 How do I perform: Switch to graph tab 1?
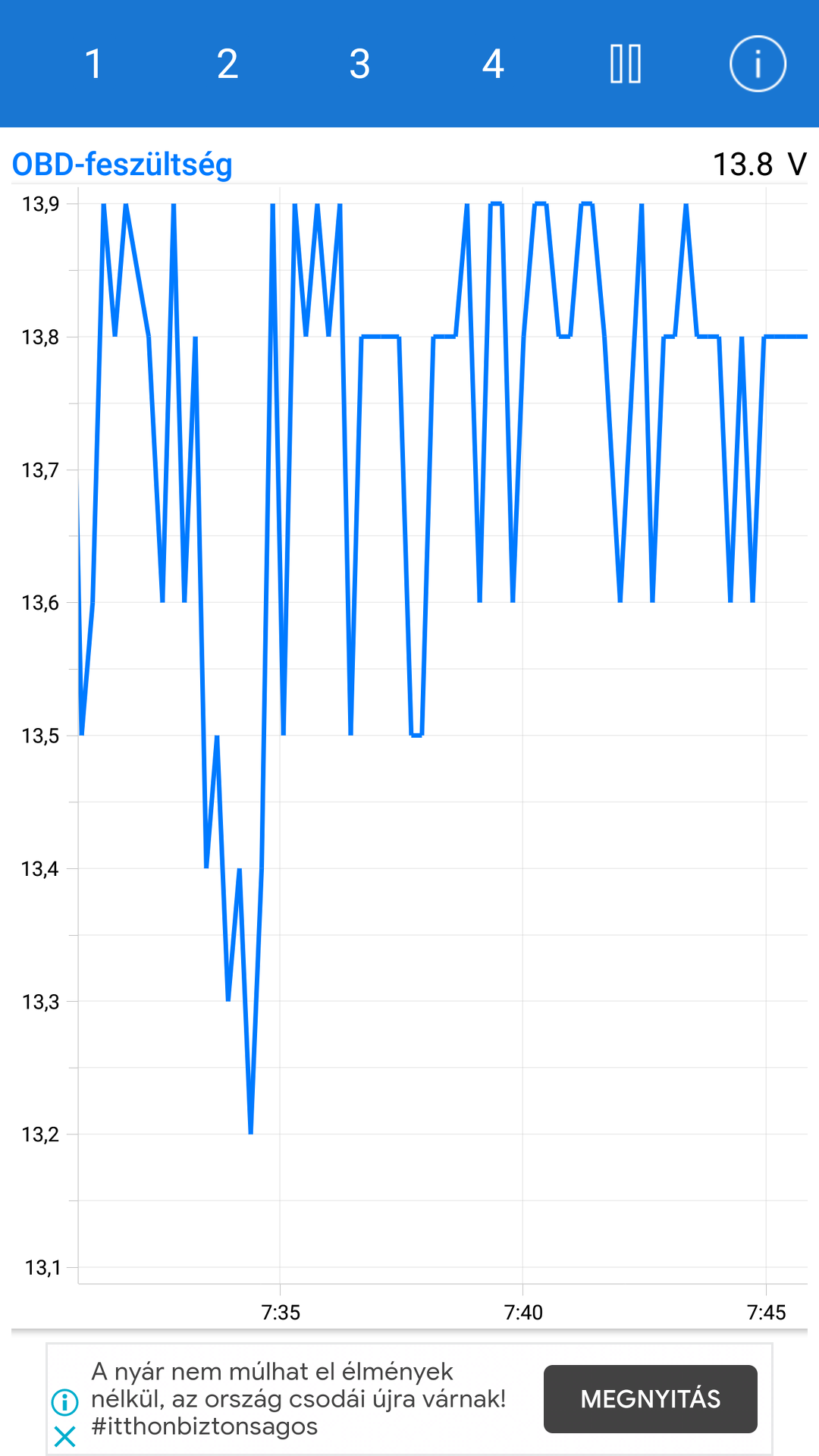coord(93,64)
